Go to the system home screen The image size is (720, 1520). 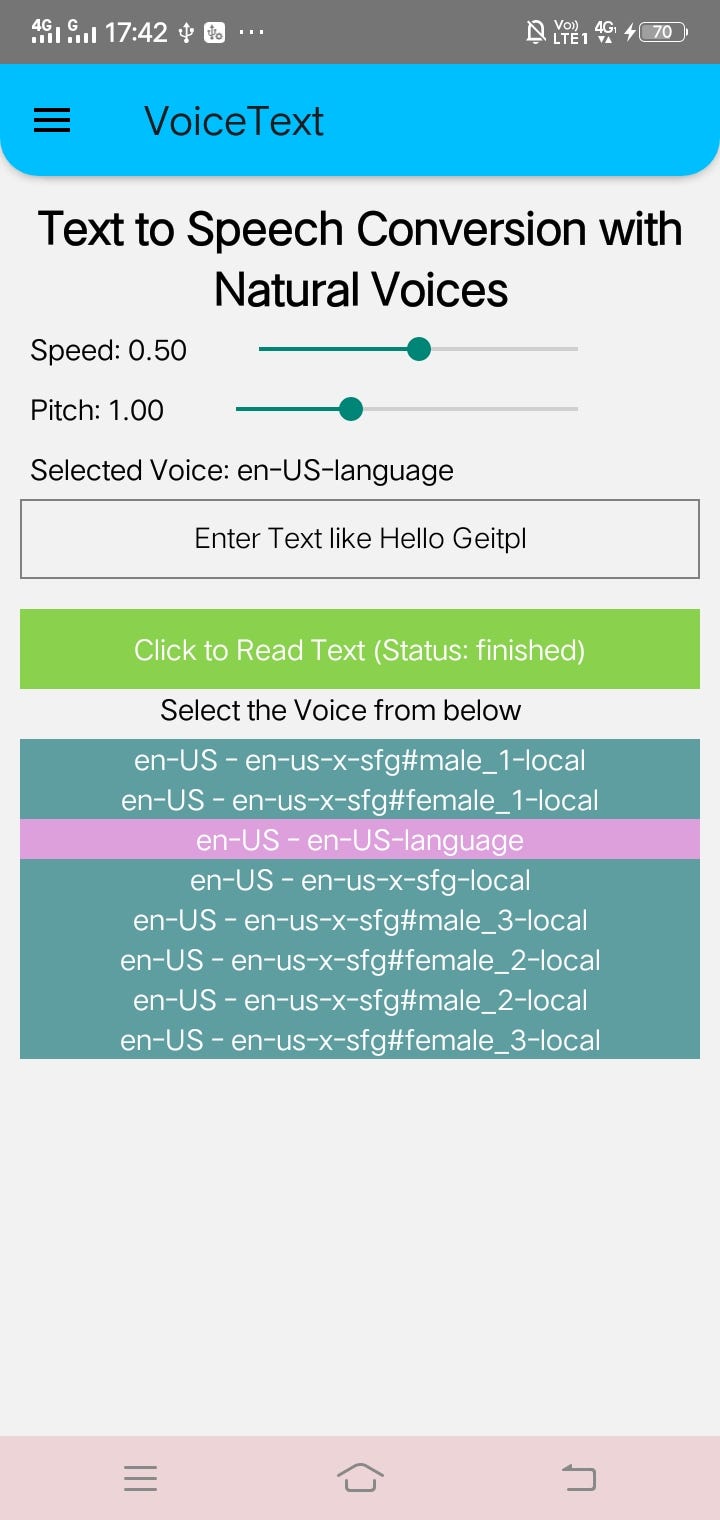[x=360, y=1477]
